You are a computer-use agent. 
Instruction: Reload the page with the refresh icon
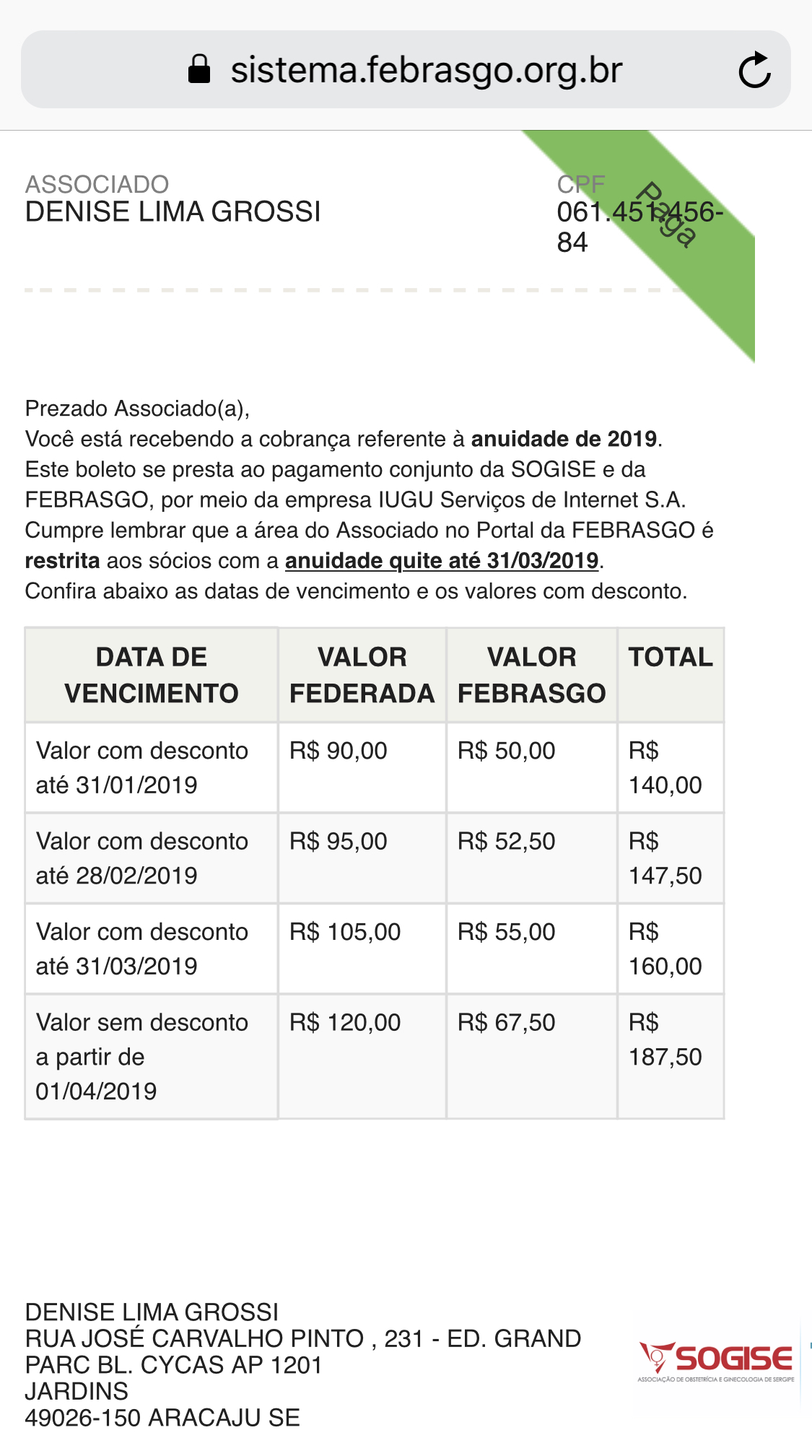755,70
